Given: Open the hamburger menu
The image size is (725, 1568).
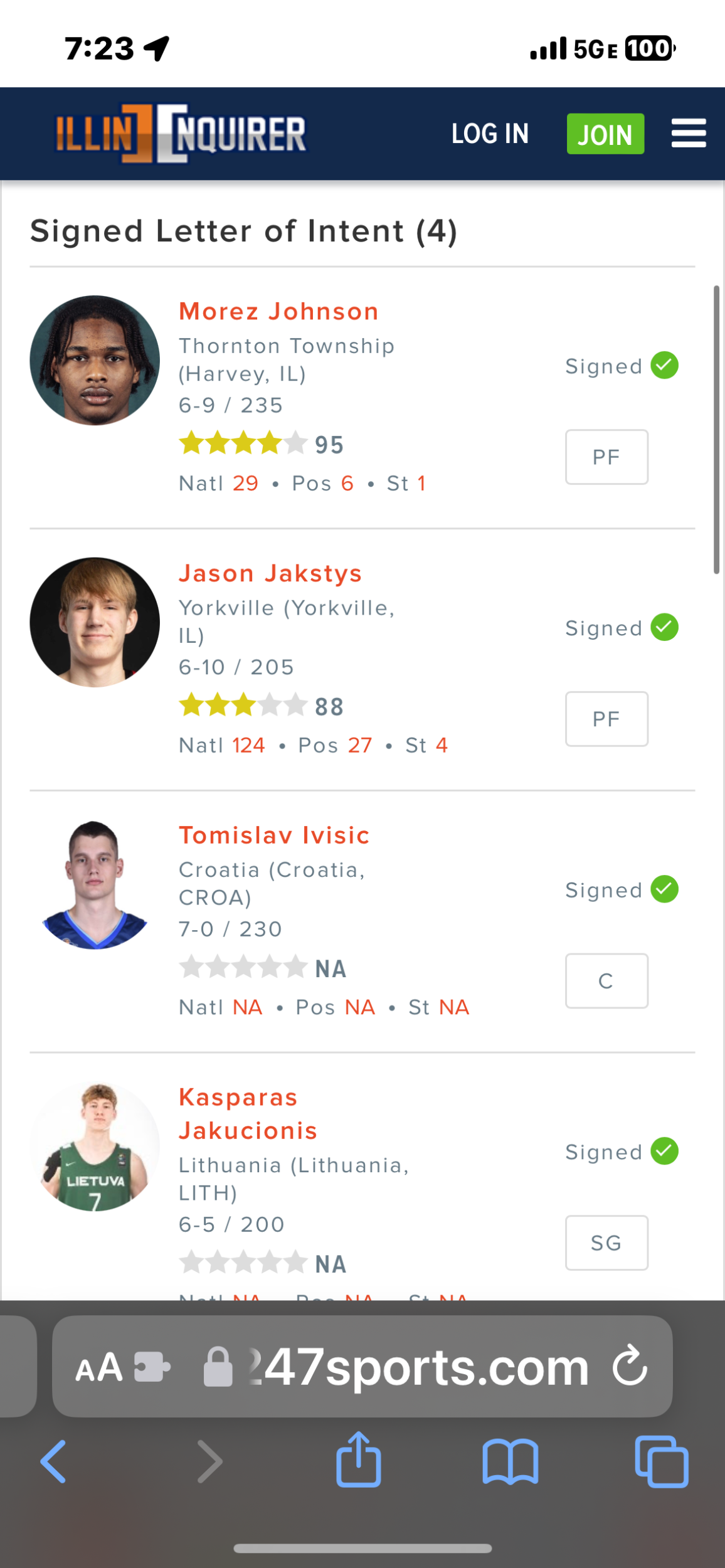Looking at the screenshot, I should coord(688,134).
